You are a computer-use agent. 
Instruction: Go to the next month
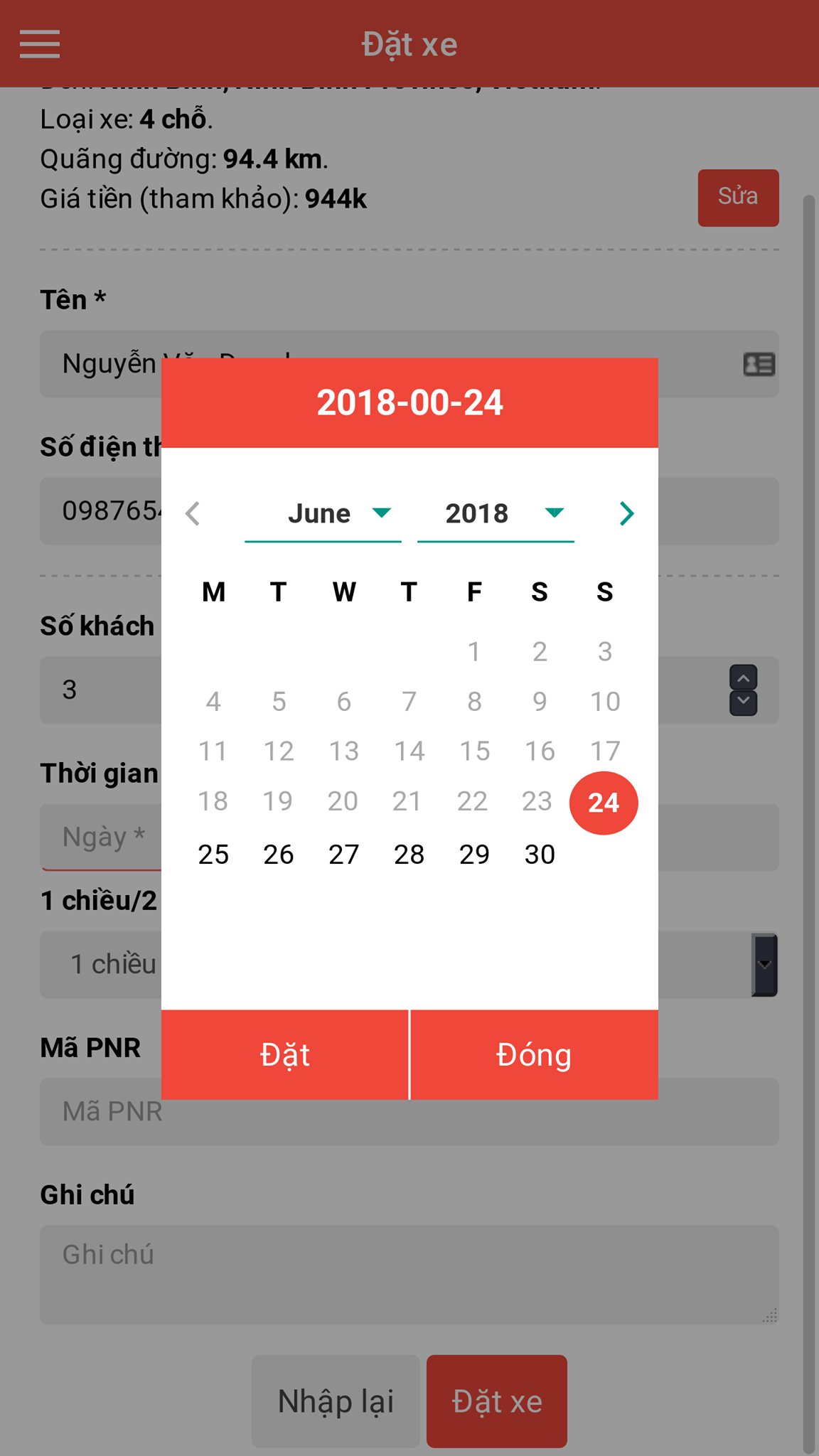tap(626, 513)
